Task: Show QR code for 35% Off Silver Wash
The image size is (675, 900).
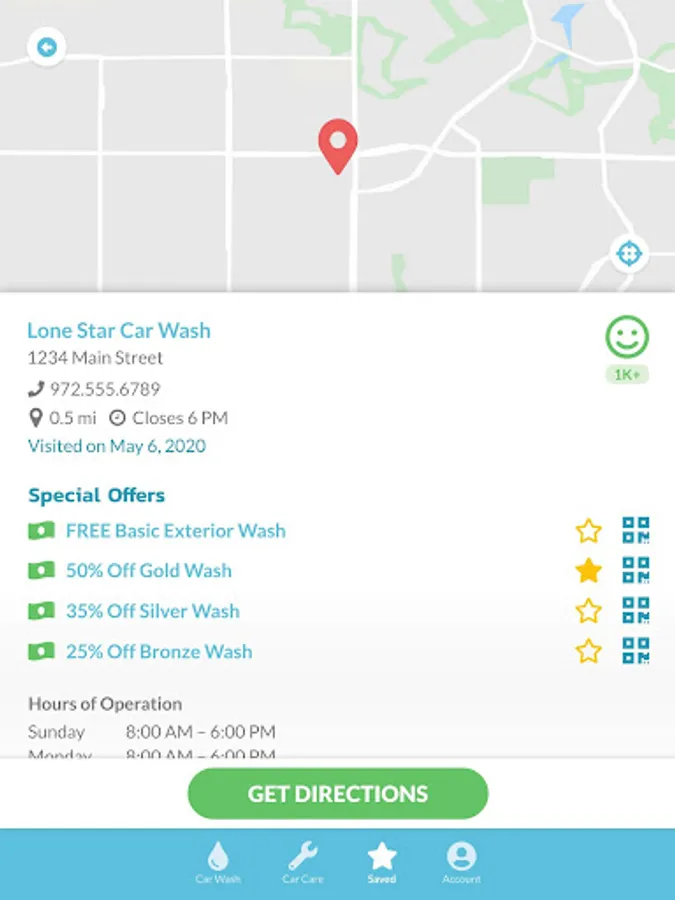Action: point(636,610)
